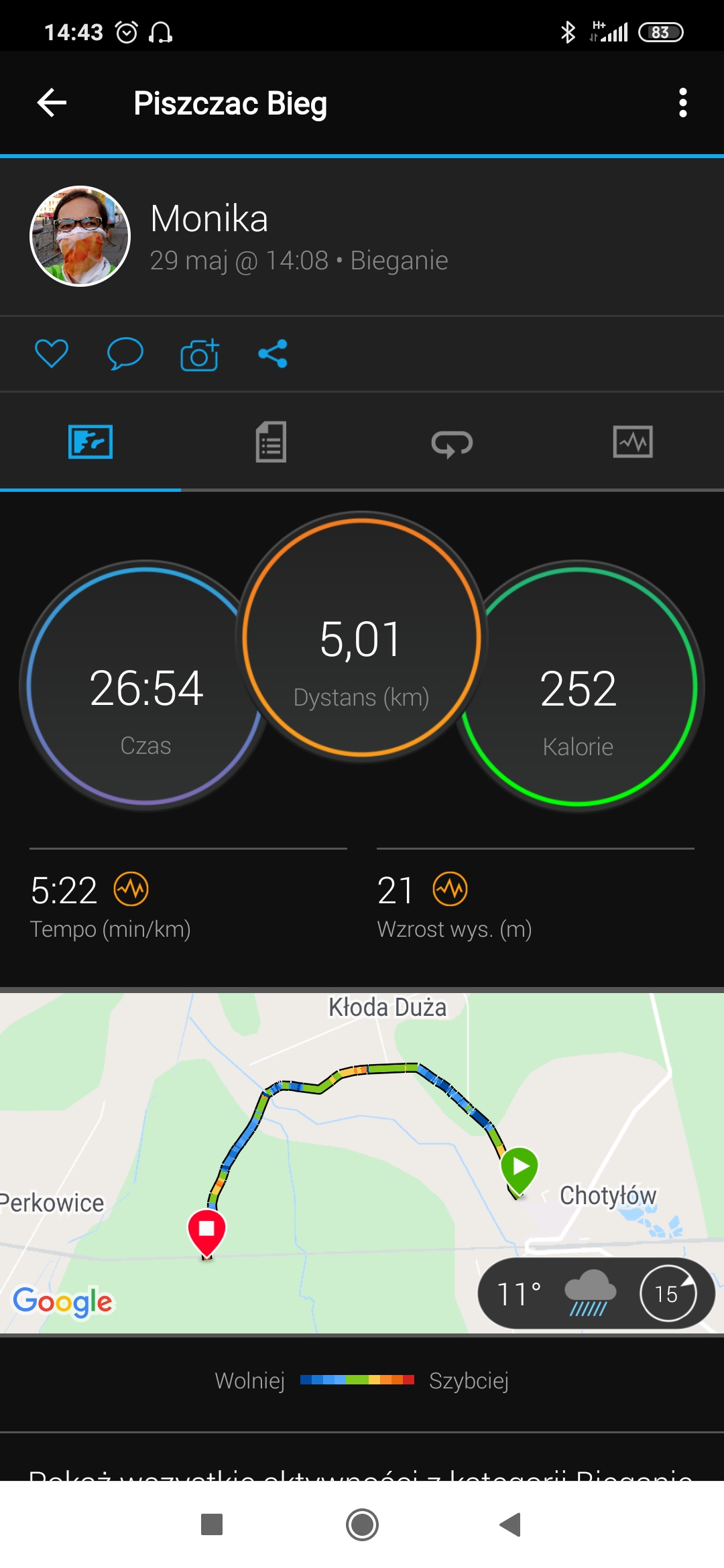Open the elevation gain chart icon next to 21
Image resolution: width=724 pixels, height=1568 pixels.
point(450,889)
